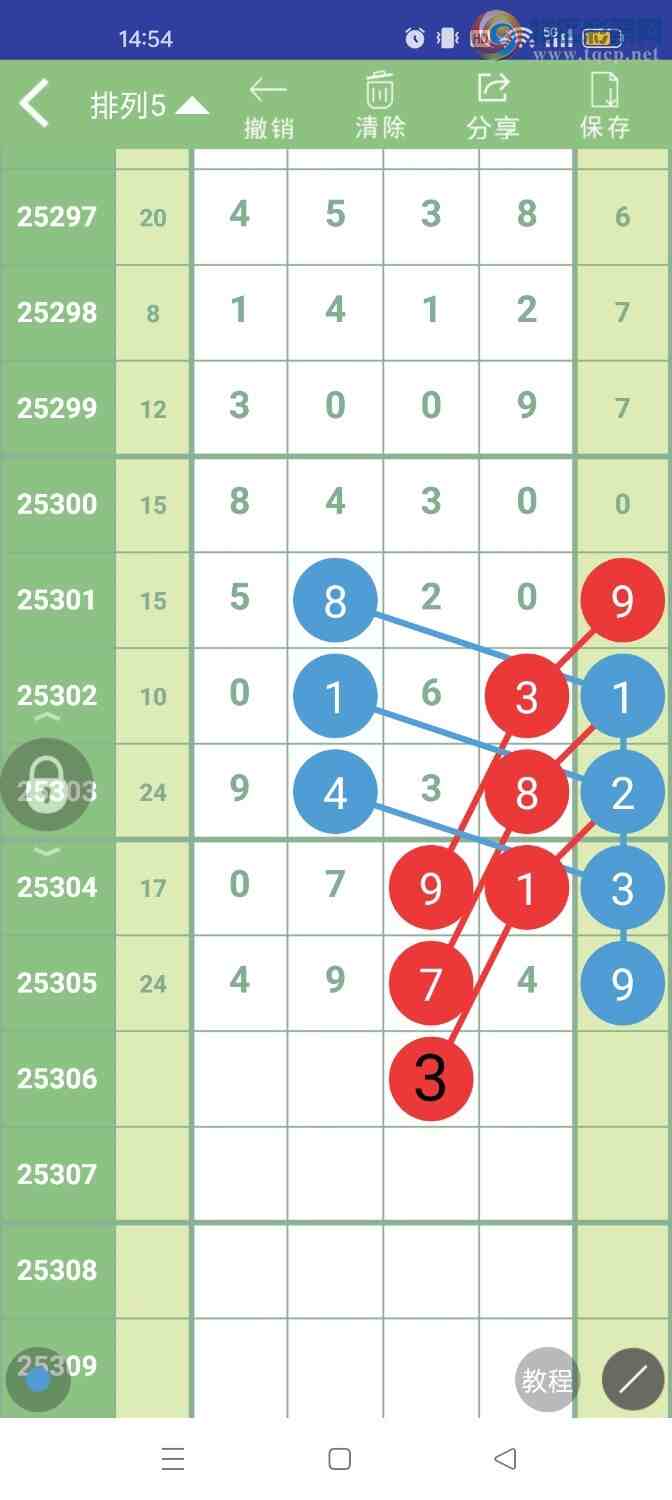Open the 排列5 lottery type dropdown

[x=149, y=105]
